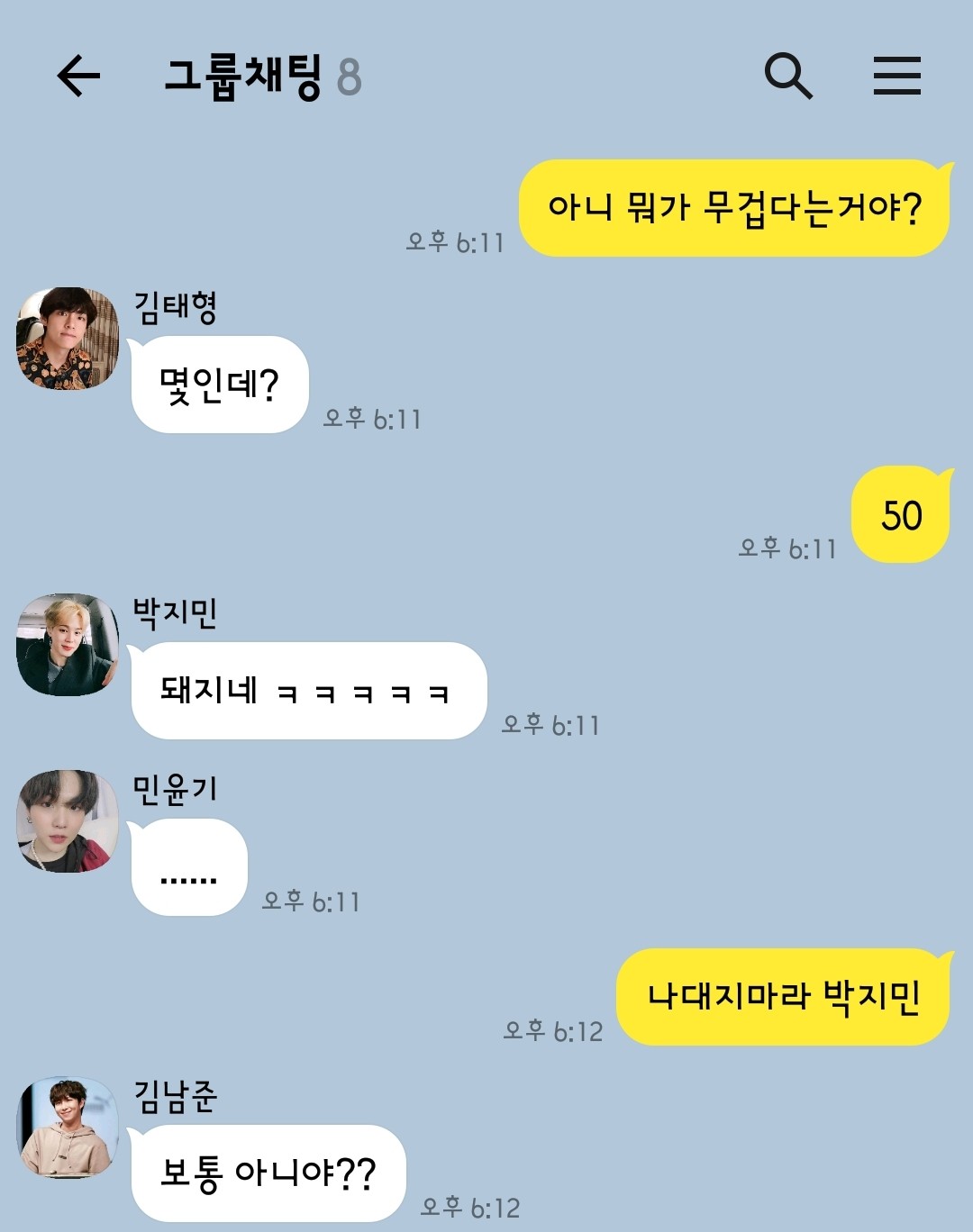View 박지민's profile photo
This screenshot has height=1232, width=973.
tap(68, 645)
